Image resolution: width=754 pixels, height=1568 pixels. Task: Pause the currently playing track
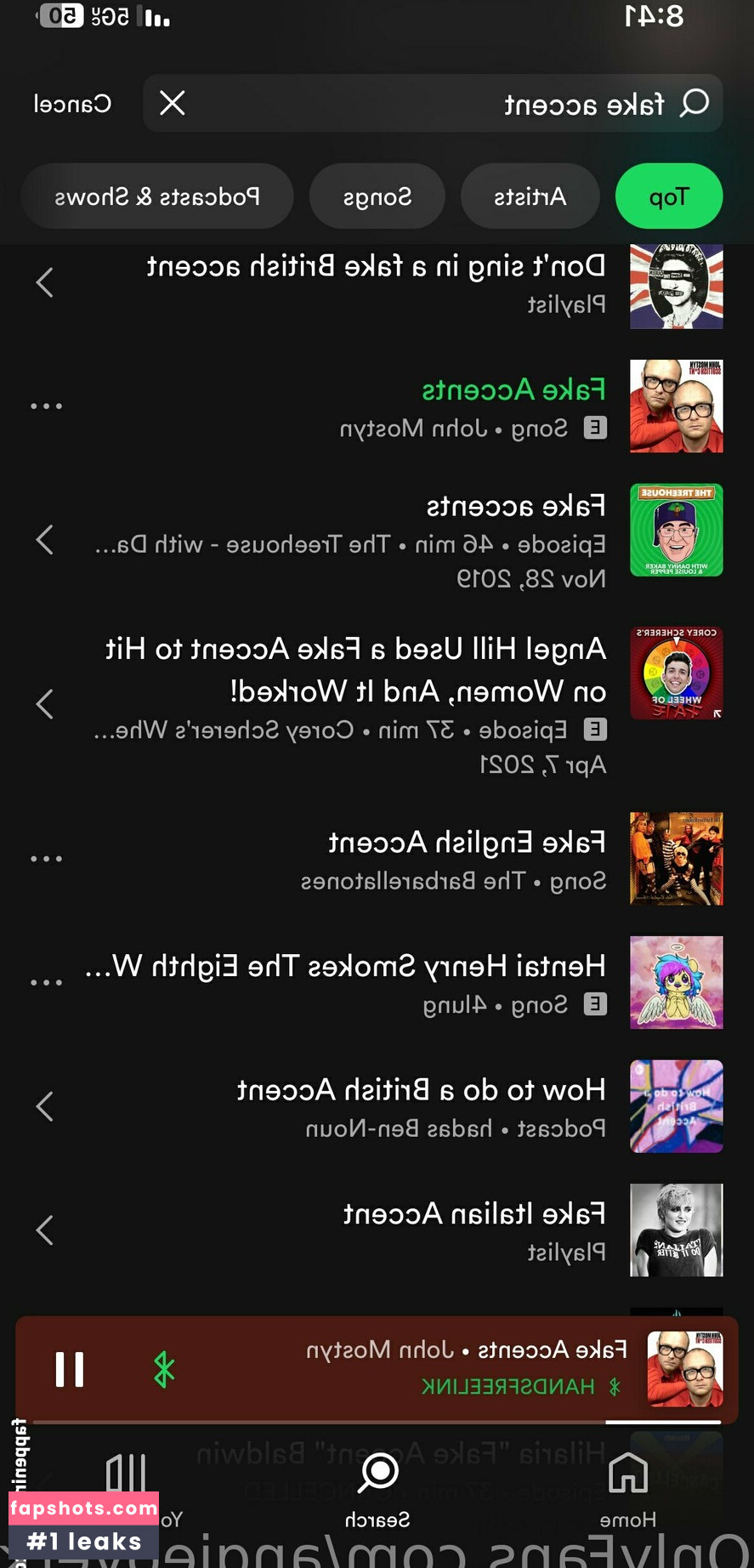[x=70, y=1369]
